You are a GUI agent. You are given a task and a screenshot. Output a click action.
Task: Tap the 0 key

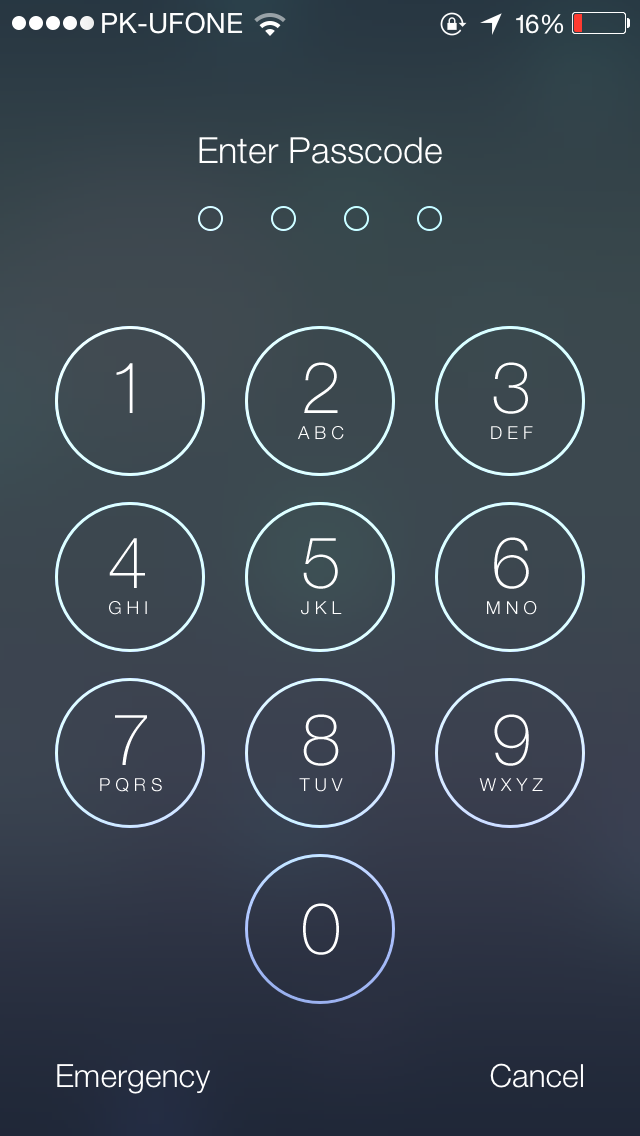[x=320, y=929]
